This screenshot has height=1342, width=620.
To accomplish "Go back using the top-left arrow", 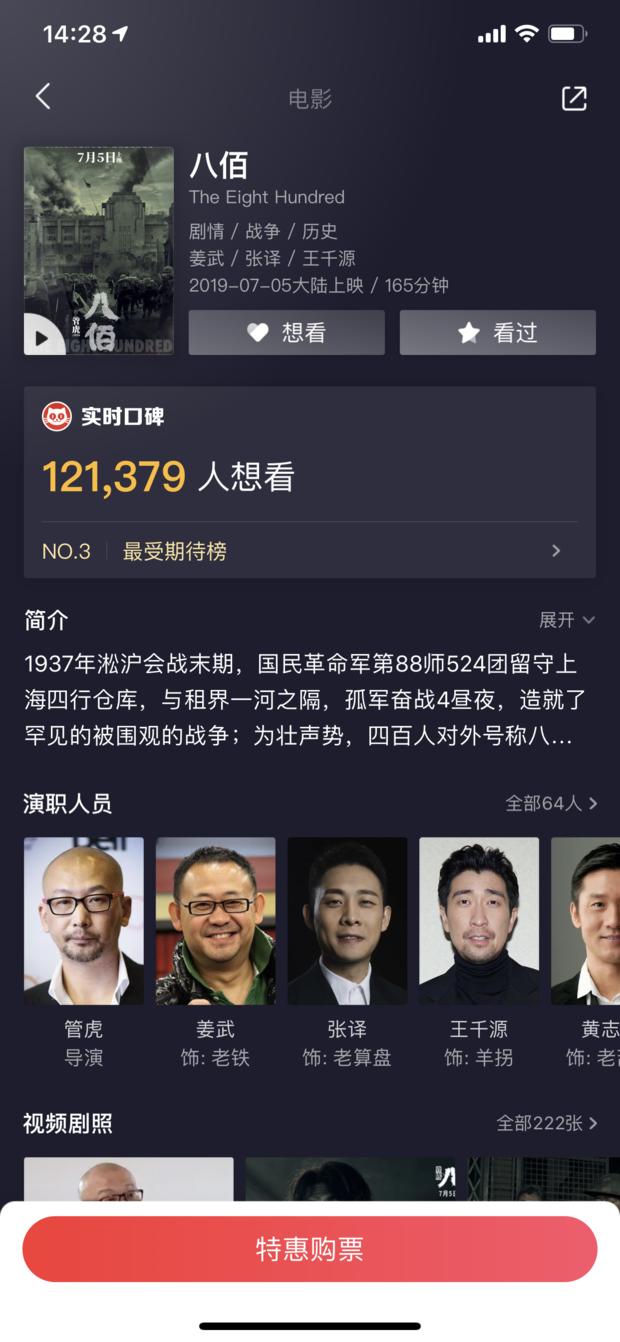I will coord(42,97).
